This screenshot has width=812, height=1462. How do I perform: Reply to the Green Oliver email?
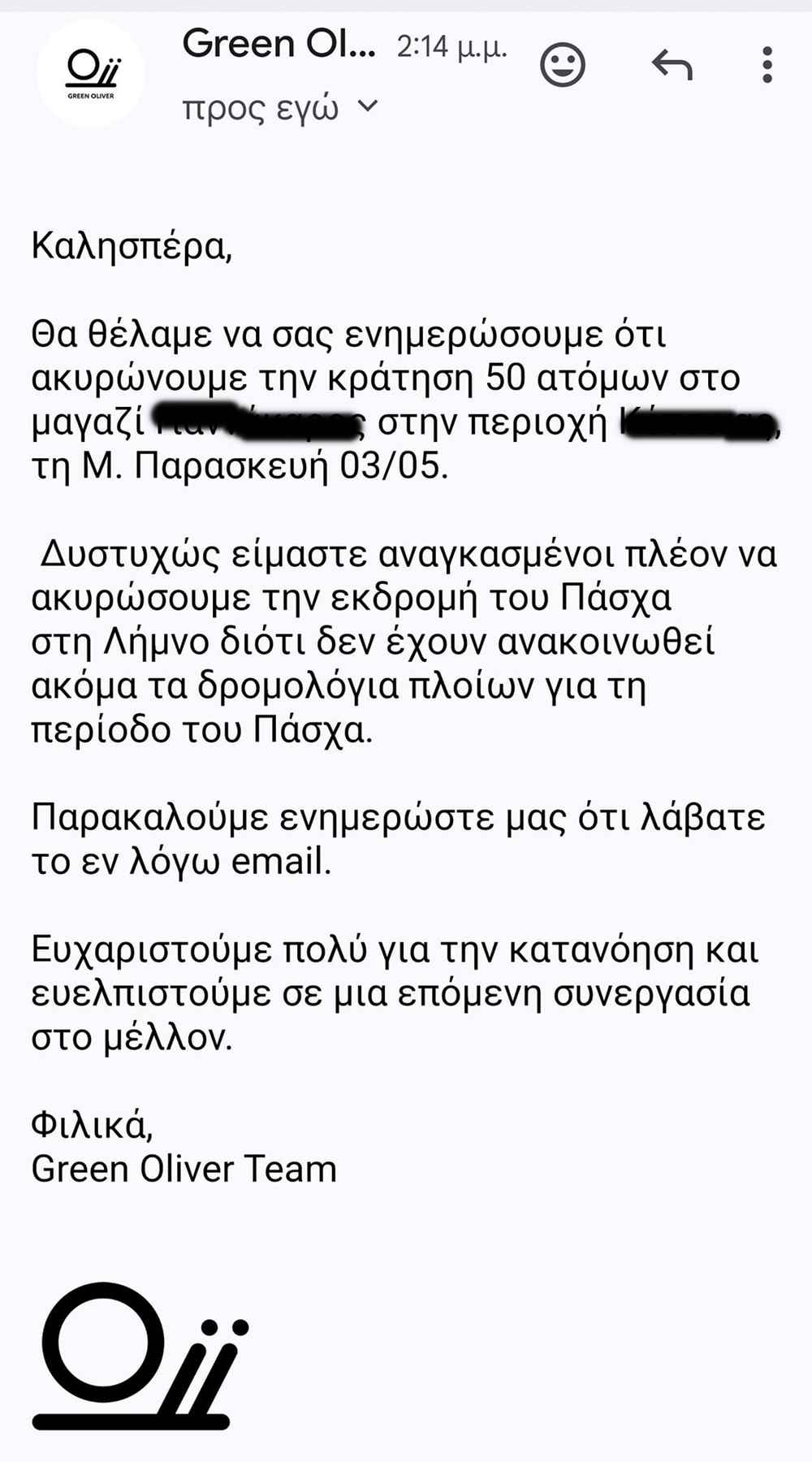pos(672,65)
